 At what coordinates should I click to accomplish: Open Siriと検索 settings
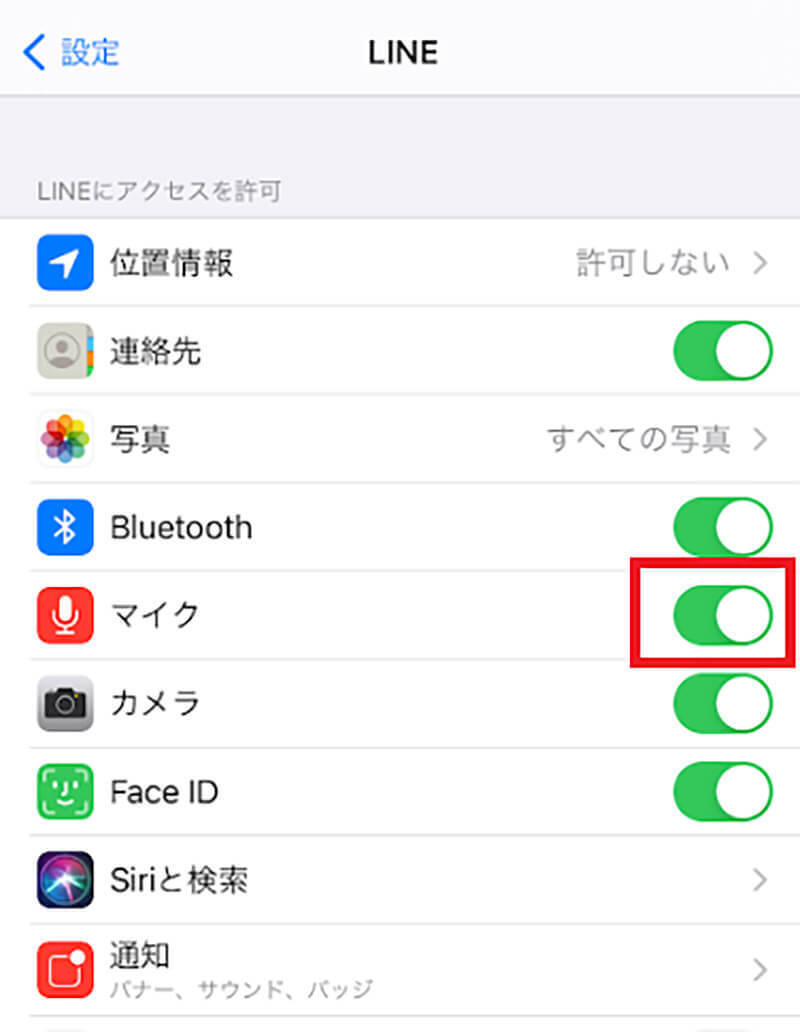[400, 880]
